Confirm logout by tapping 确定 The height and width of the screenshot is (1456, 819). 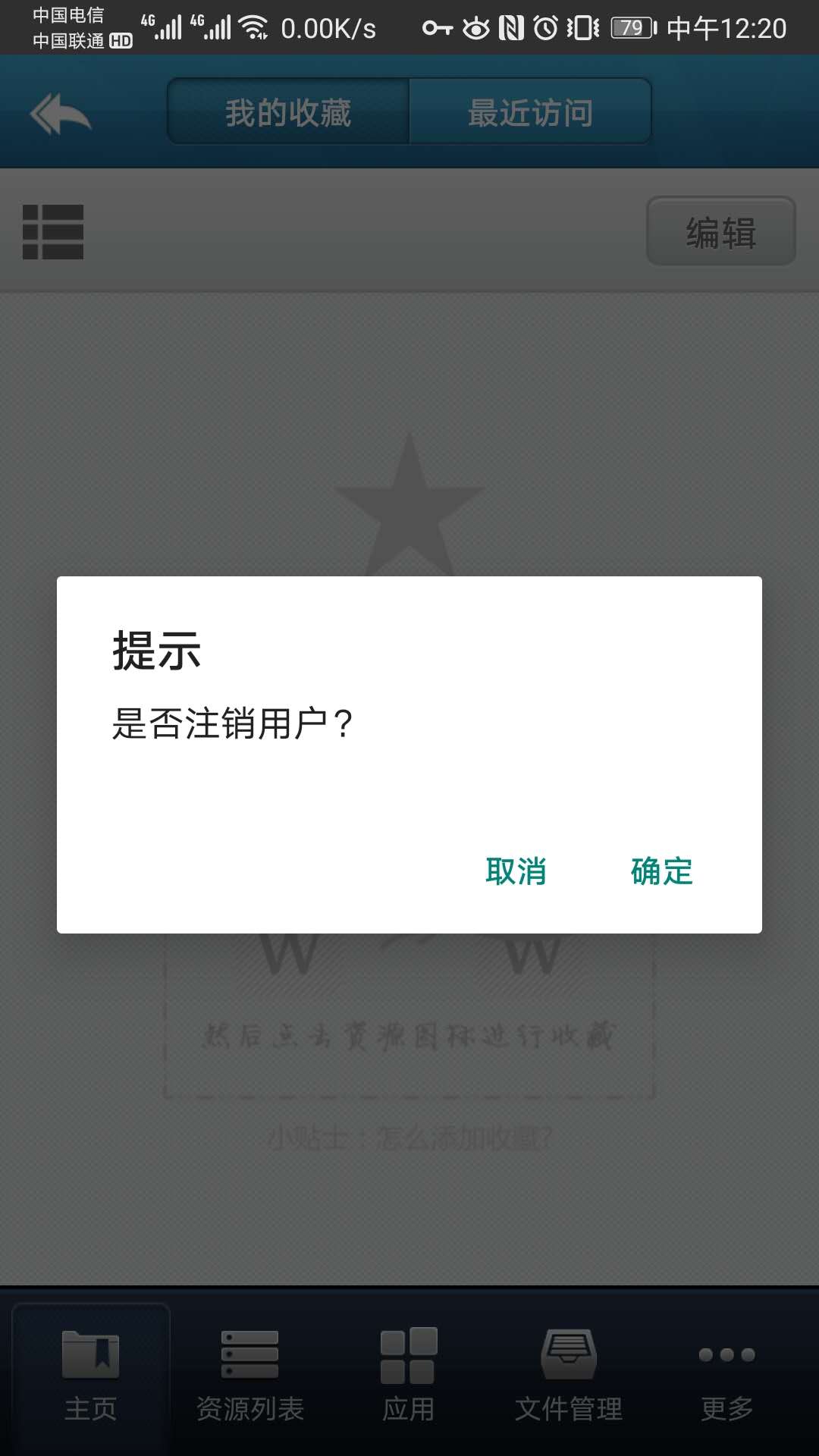(662, 871)
